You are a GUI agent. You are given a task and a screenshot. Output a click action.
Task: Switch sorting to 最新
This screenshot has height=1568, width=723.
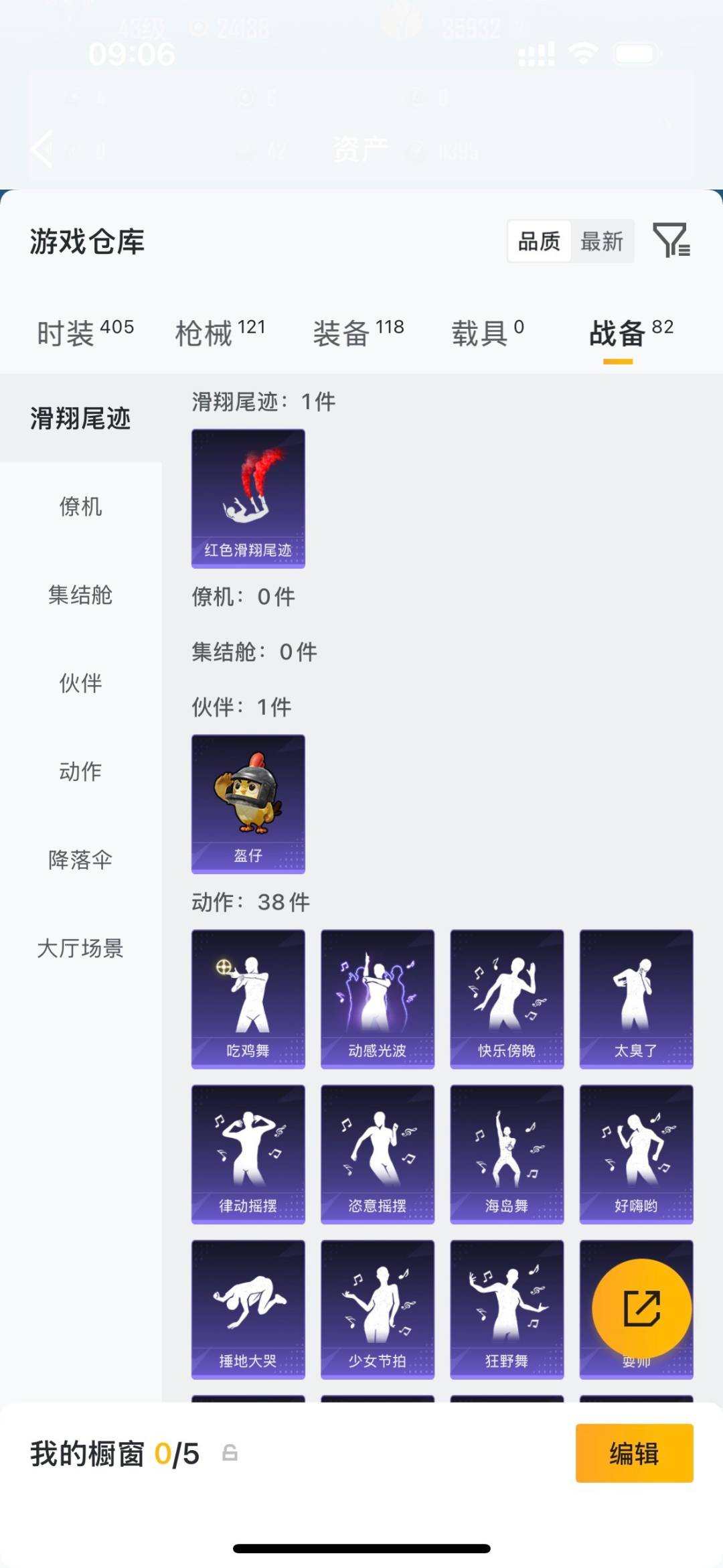coord(602,242)
